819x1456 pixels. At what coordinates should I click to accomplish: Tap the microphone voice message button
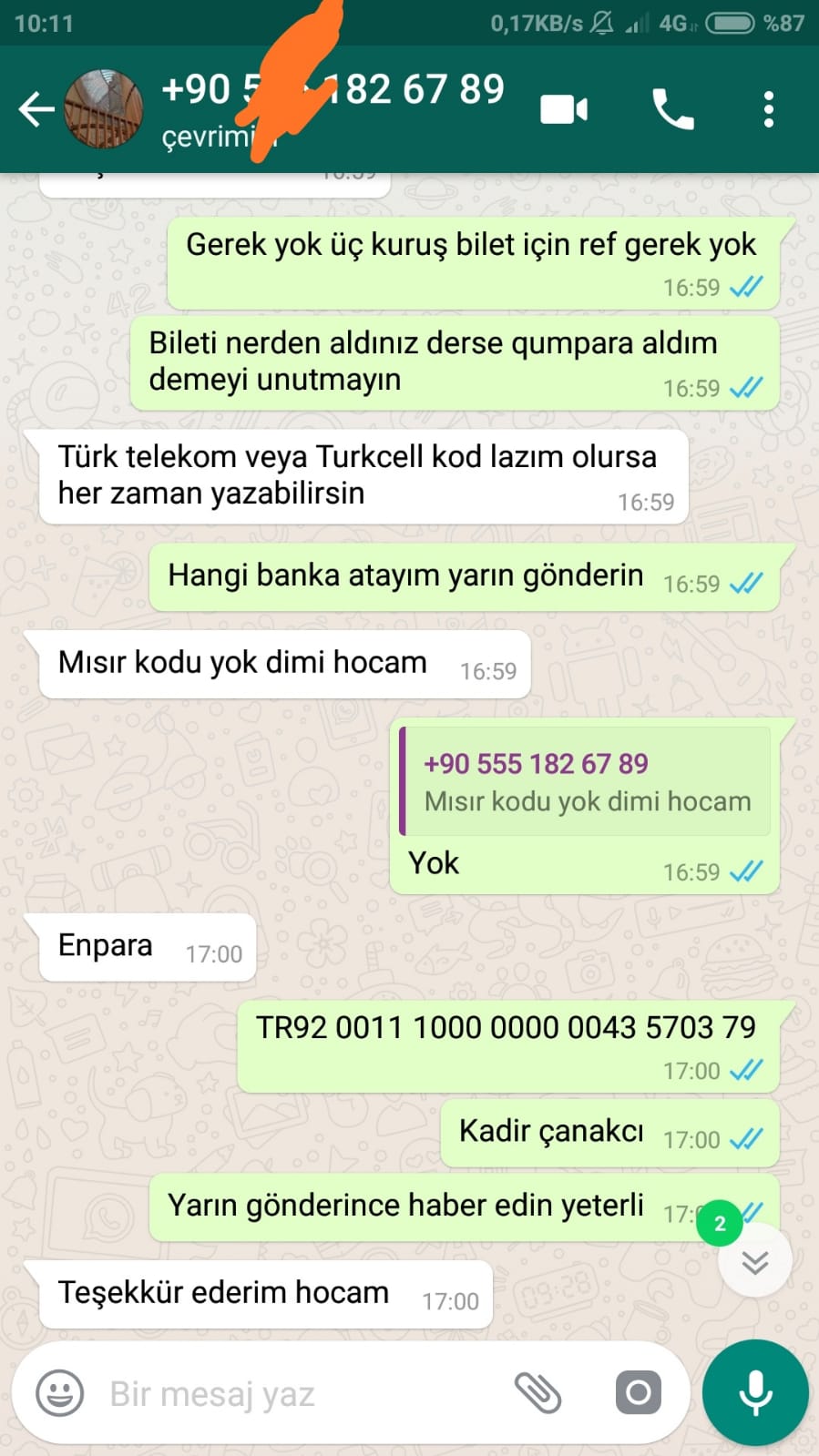[x=755, y=1393]
